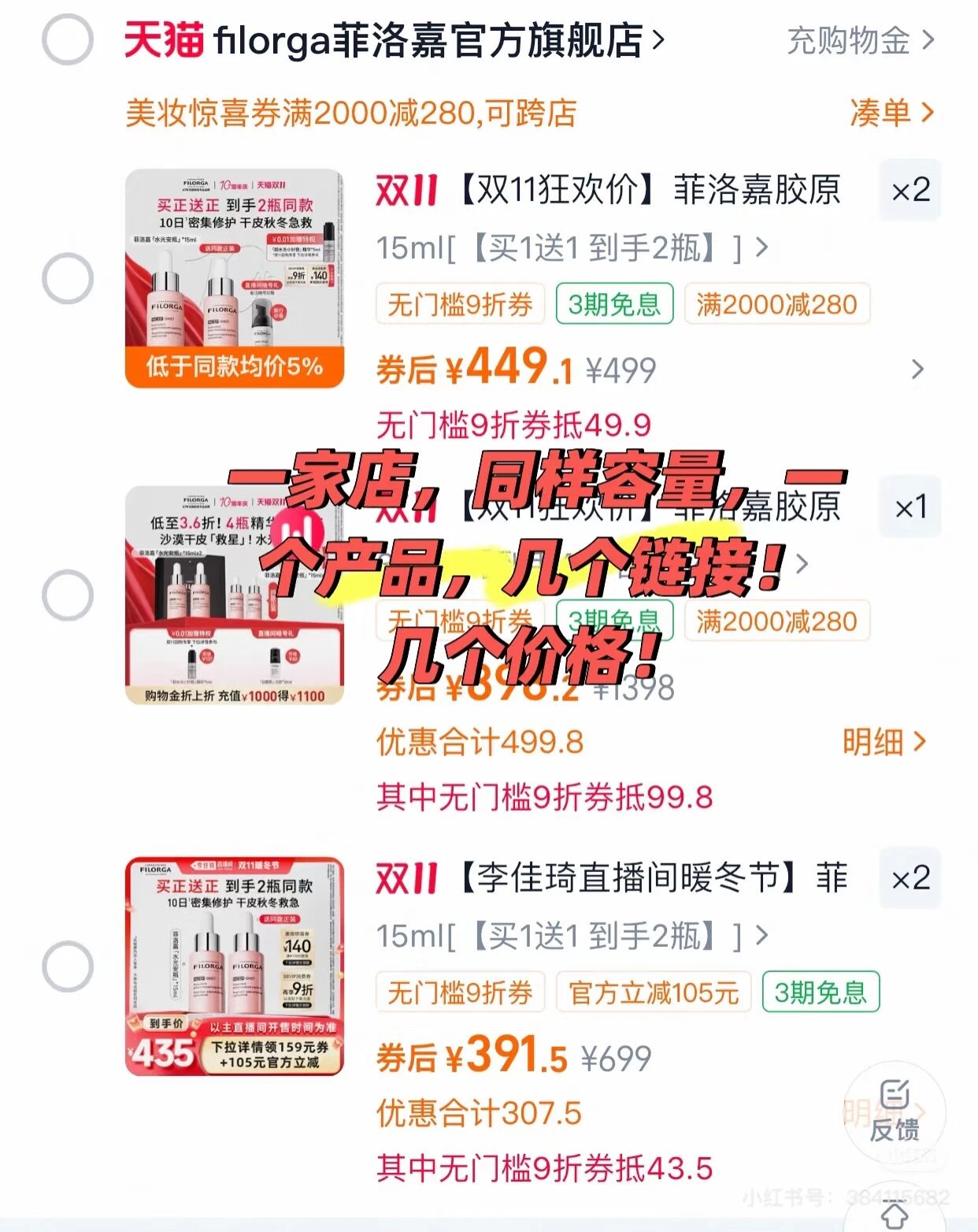
Task: Select the 李佳琦直播间暖冬节 item checkbox
Action: pyautogui.click(x=68, y=966)
